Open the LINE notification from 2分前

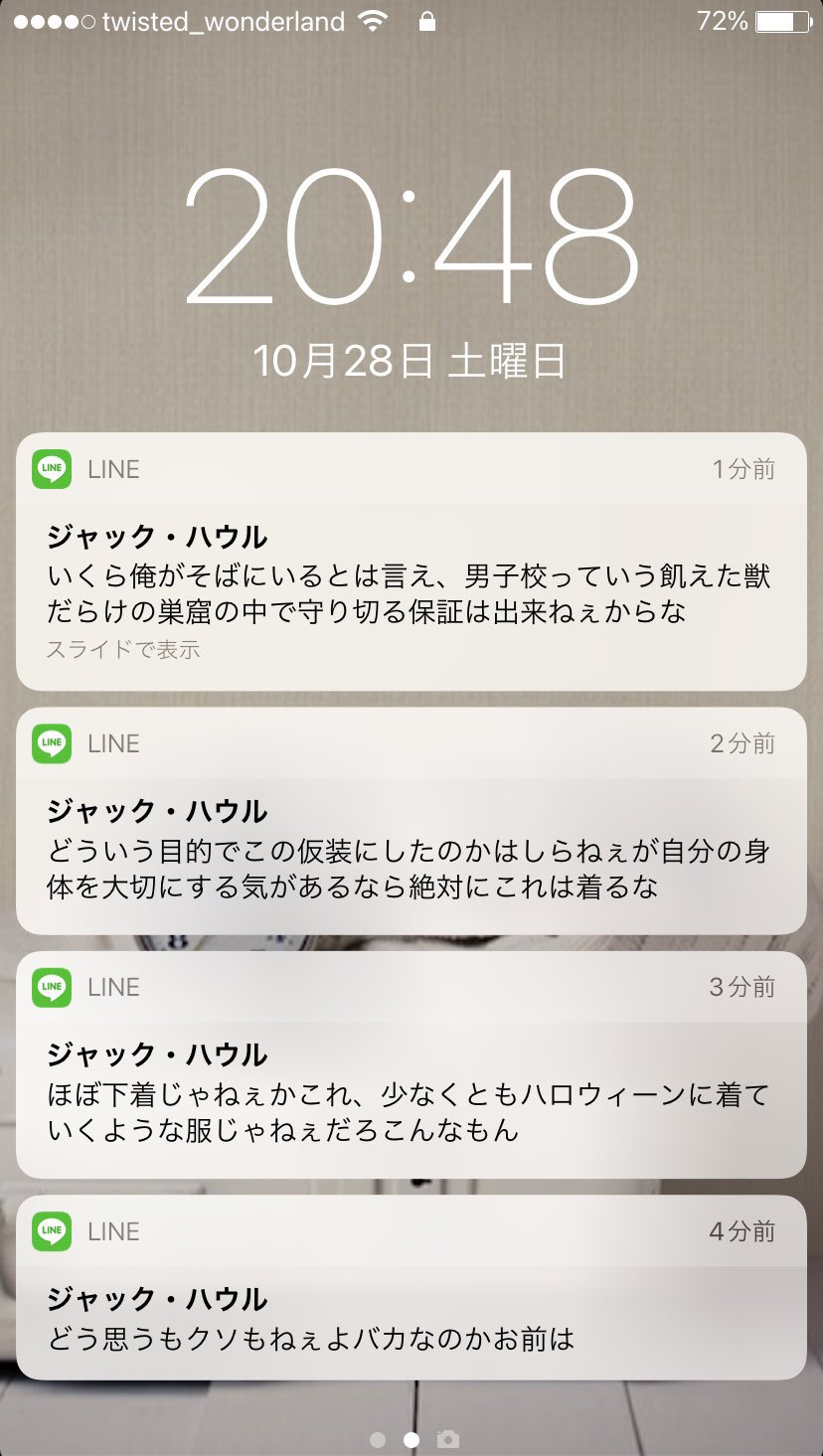(x=411, y=821)
